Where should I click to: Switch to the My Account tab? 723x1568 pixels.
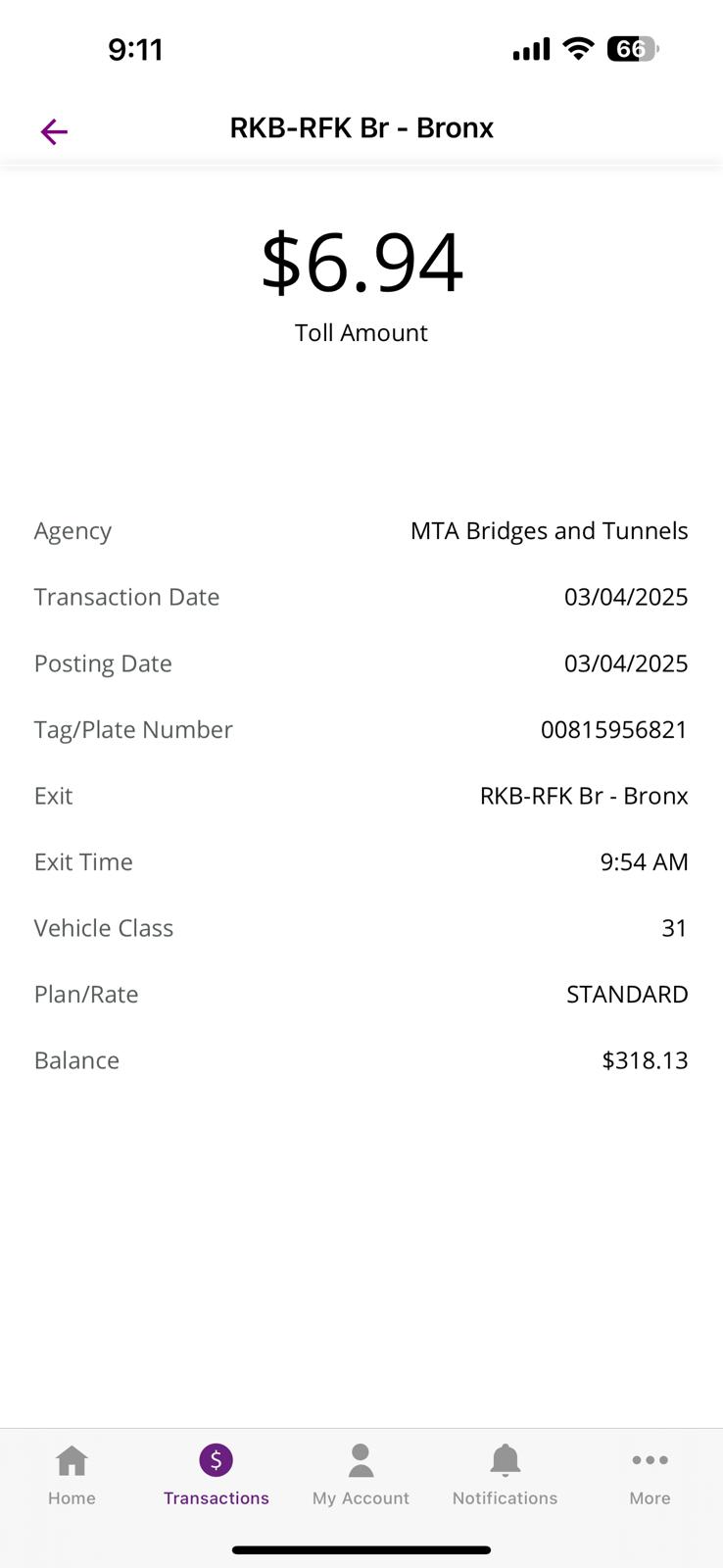pyautogui.click(x=361, y=1475)
